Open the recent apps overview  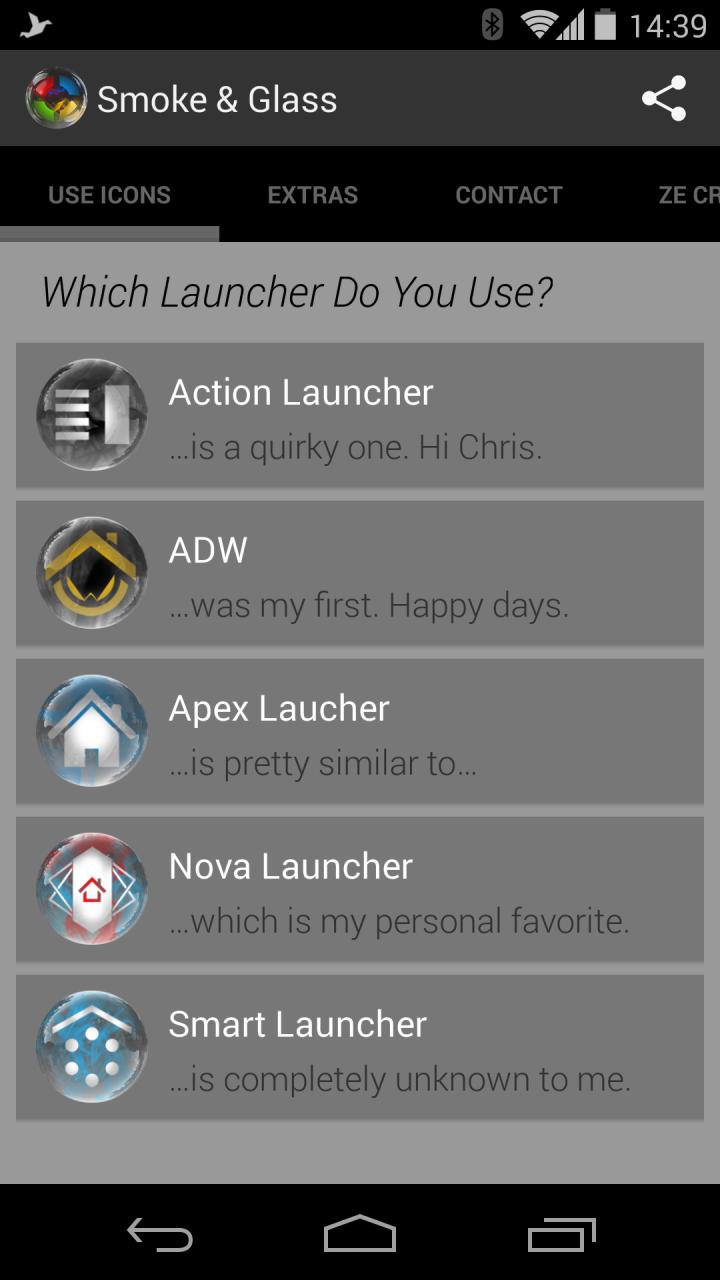[561, 1235]
